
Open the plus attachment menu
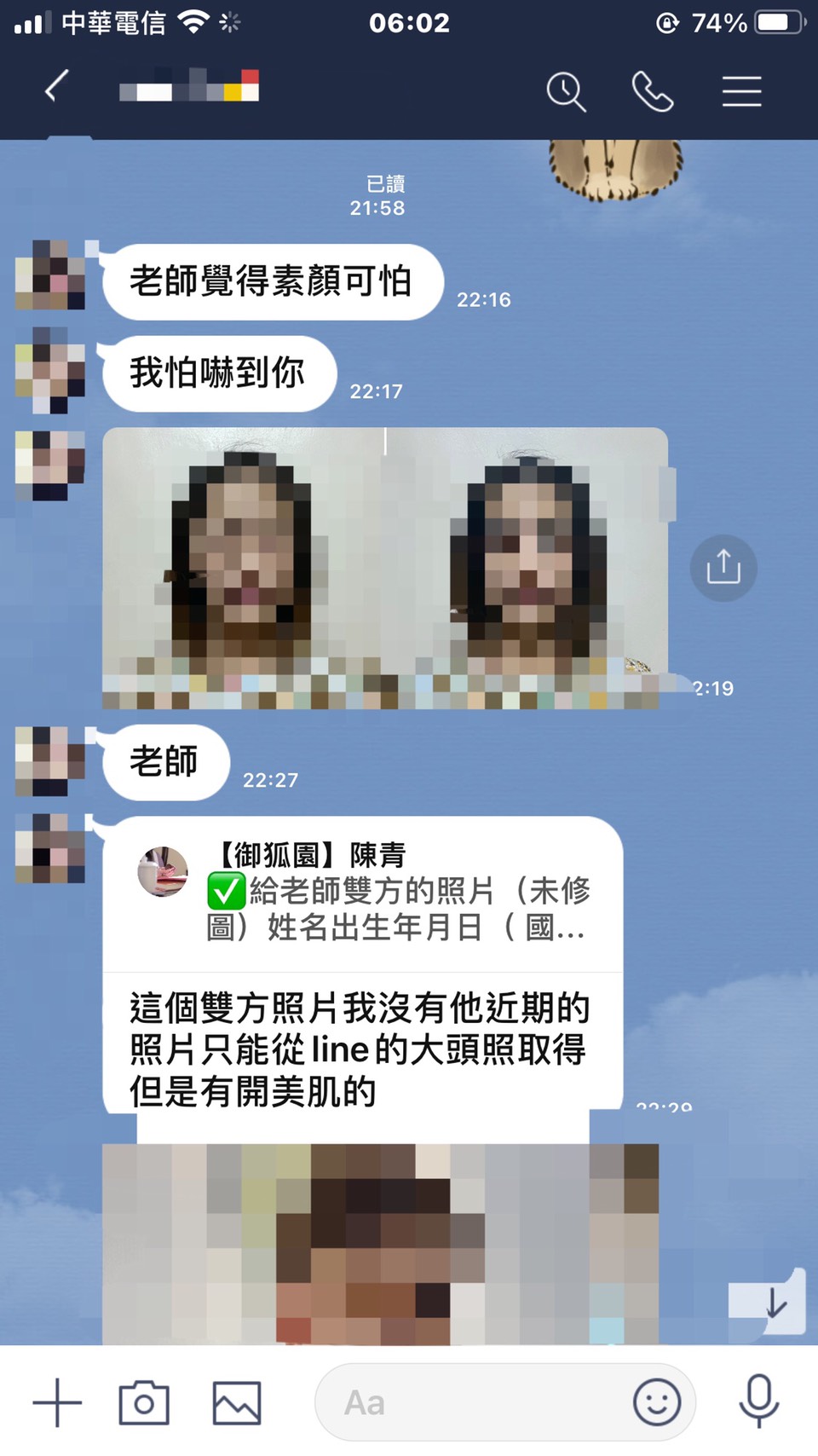click(57, 1402)
